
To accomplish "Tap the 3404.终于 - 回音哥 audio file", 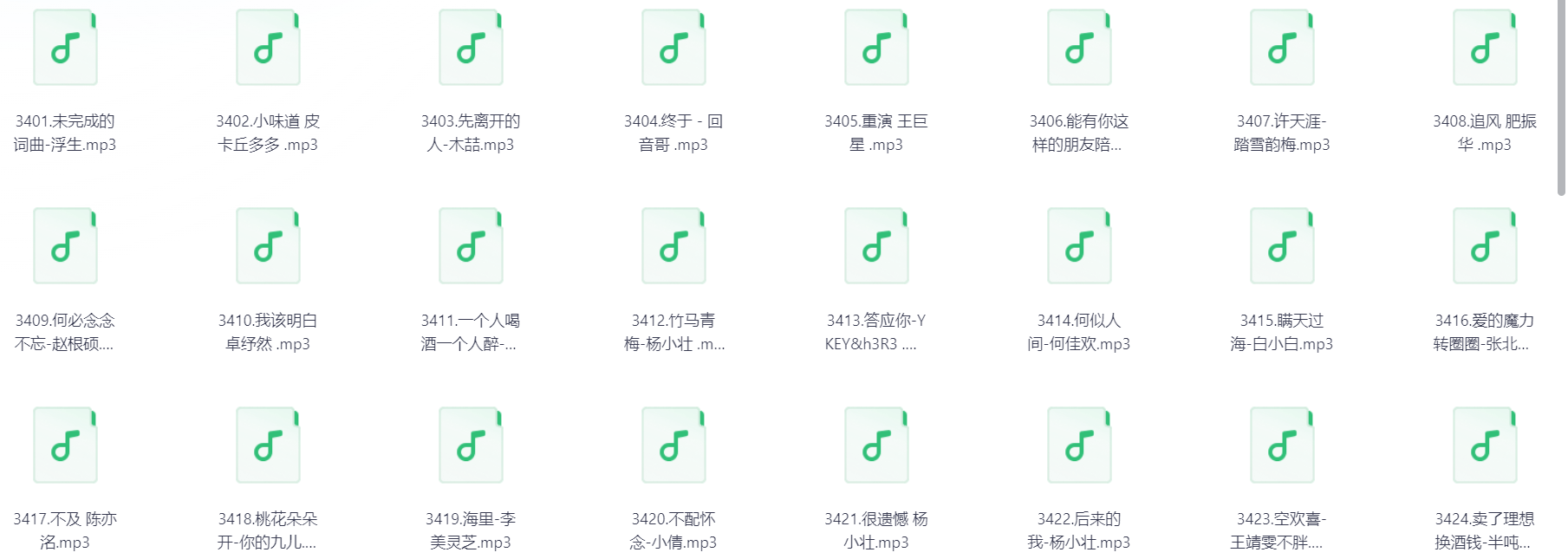I will (x=673, y=48).
